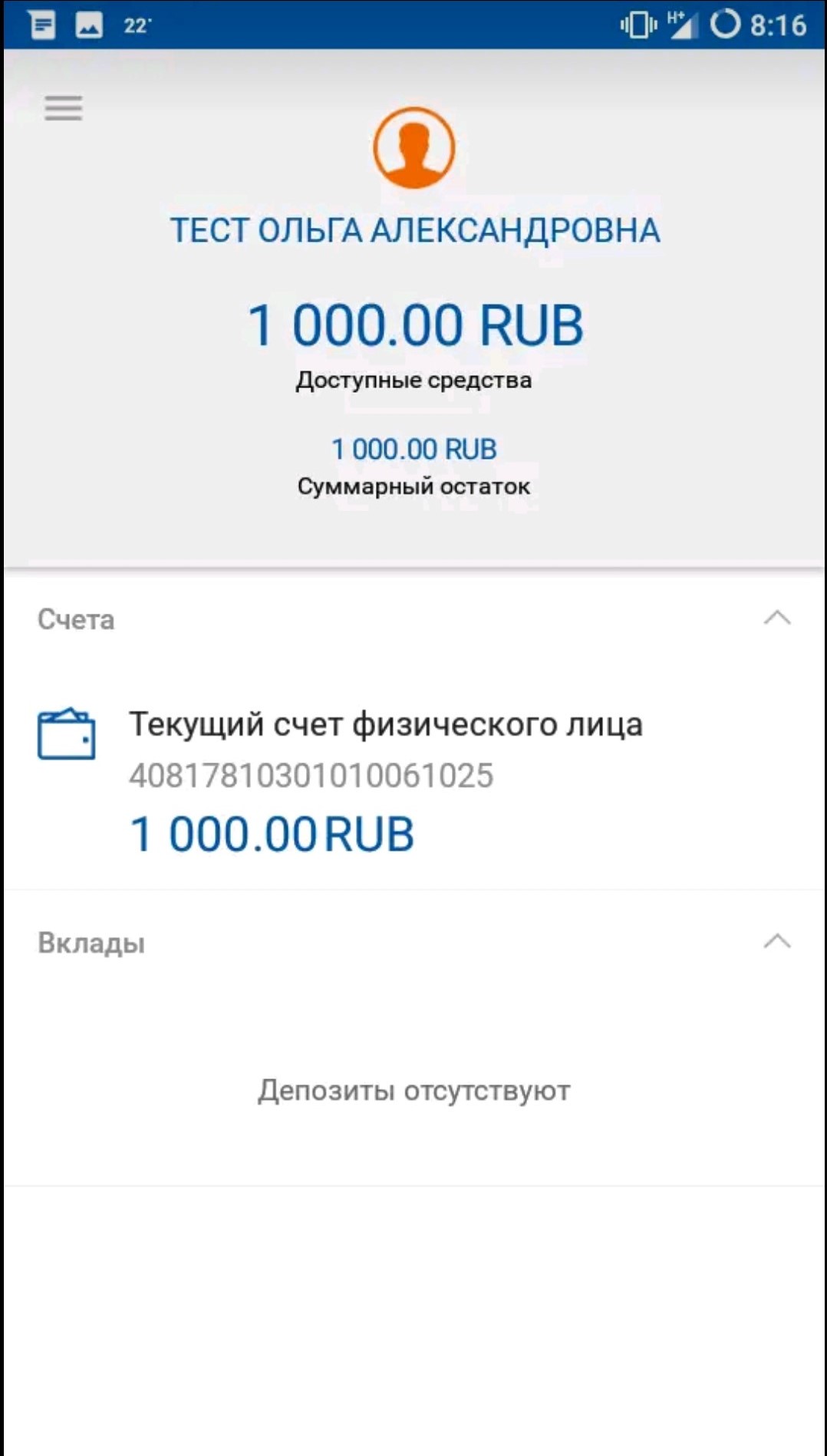Click the Суммарный остаток balance amount
827x1456 pixels.
413,448
